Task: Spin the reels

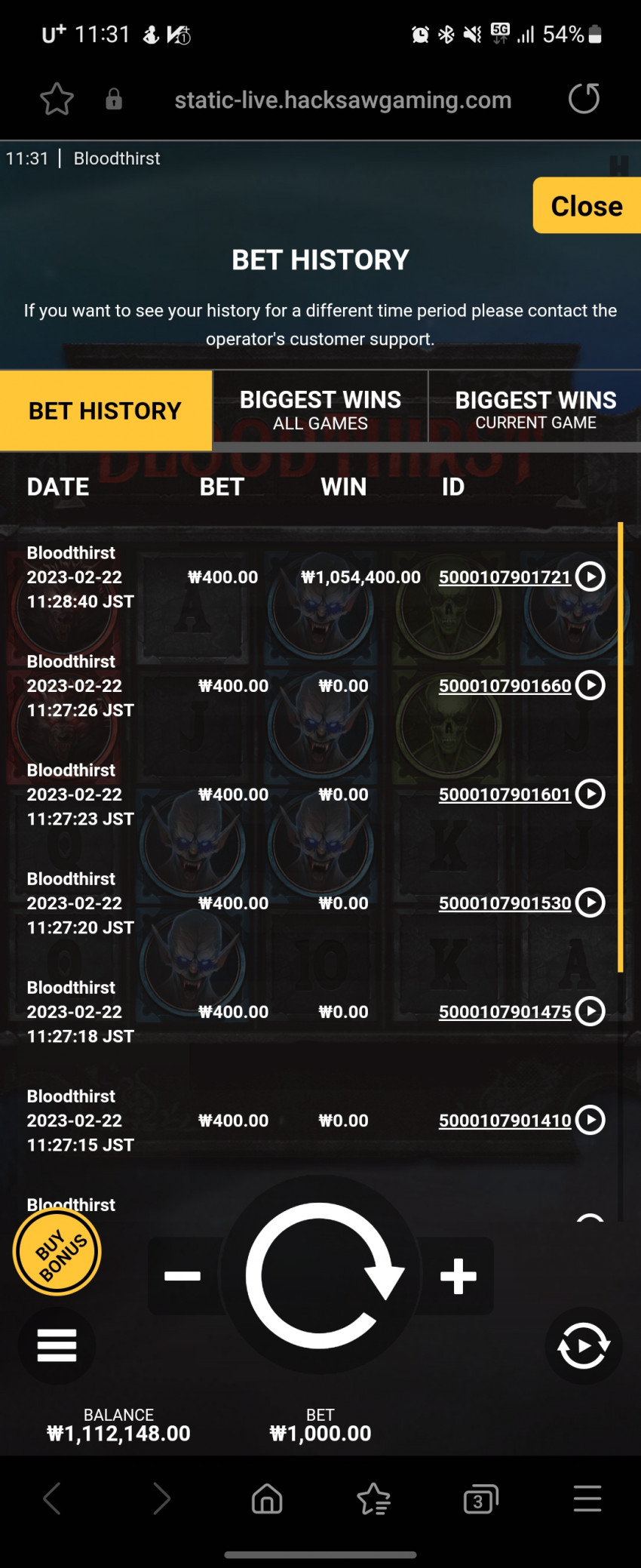Action: point(320,1276)
